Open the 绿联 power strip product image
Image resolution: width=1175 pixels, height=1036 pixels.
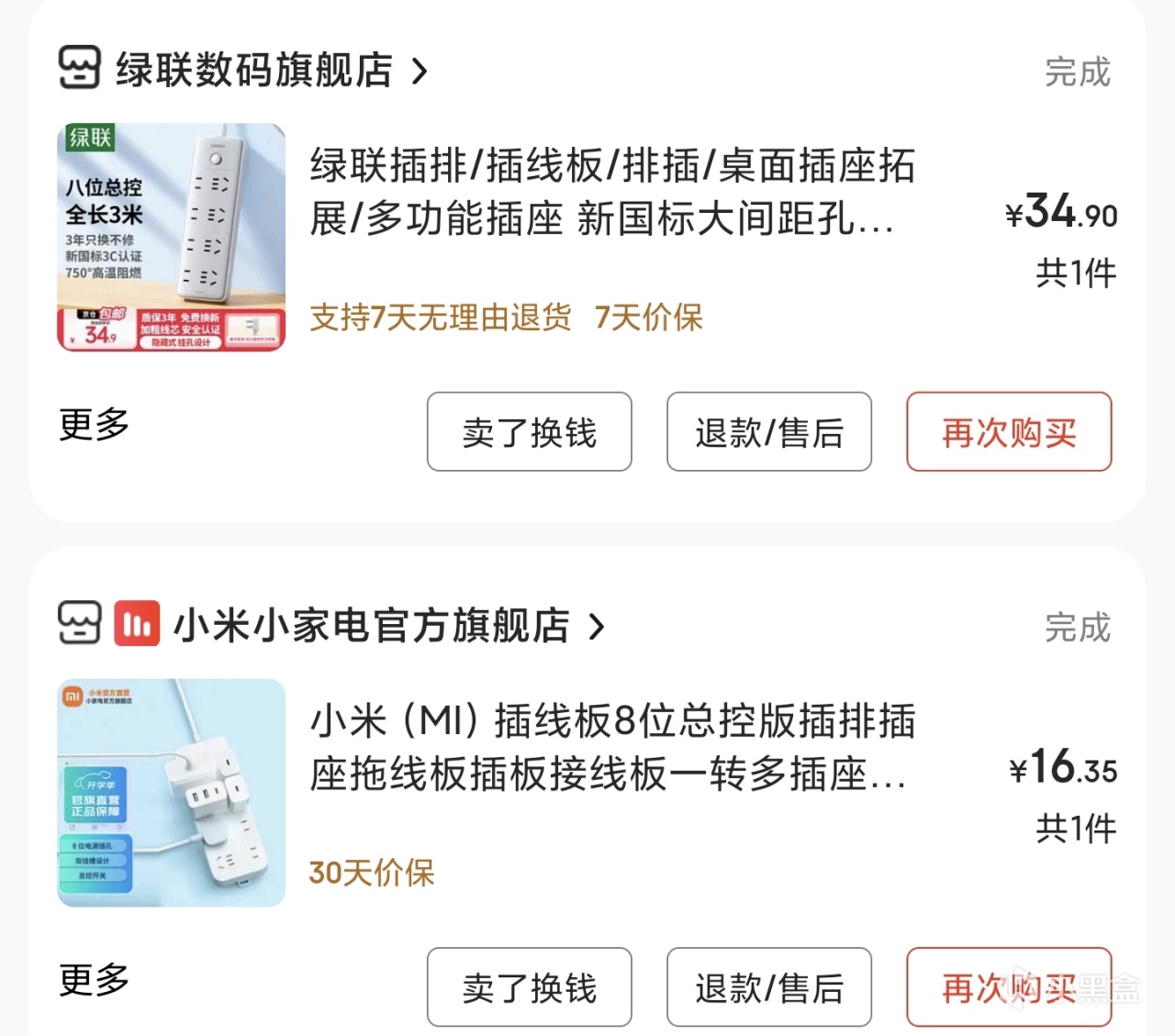point(172,238)
